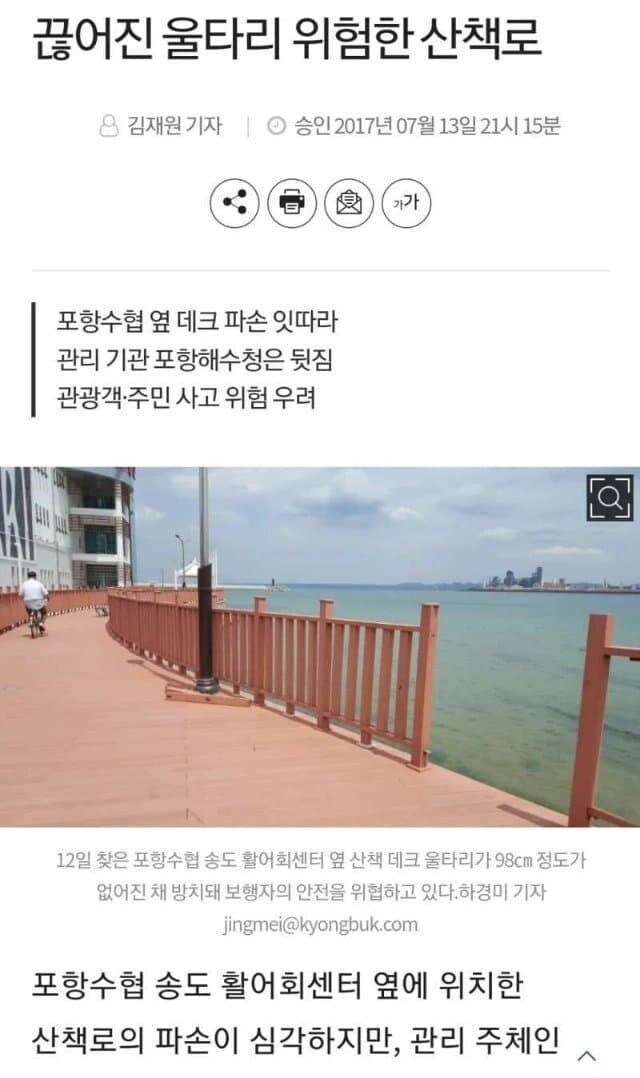The width and height of the screenshot is (640, 1078).
Task: Send the article by email
Action: tap(349, 204)
